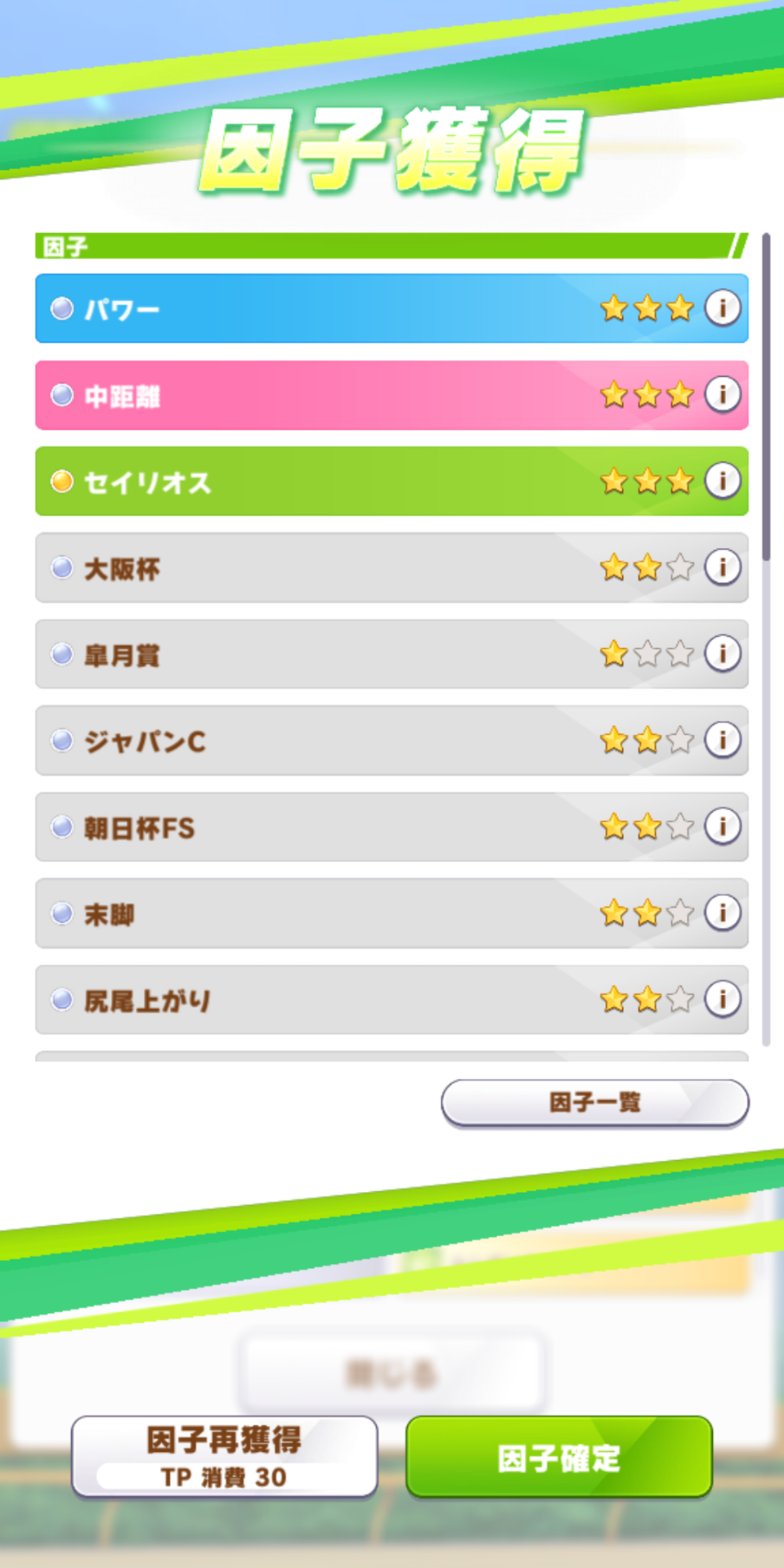Show info for セイリオス factor
The height and width of the screenshot is (1568, 784).
(722, 480)
